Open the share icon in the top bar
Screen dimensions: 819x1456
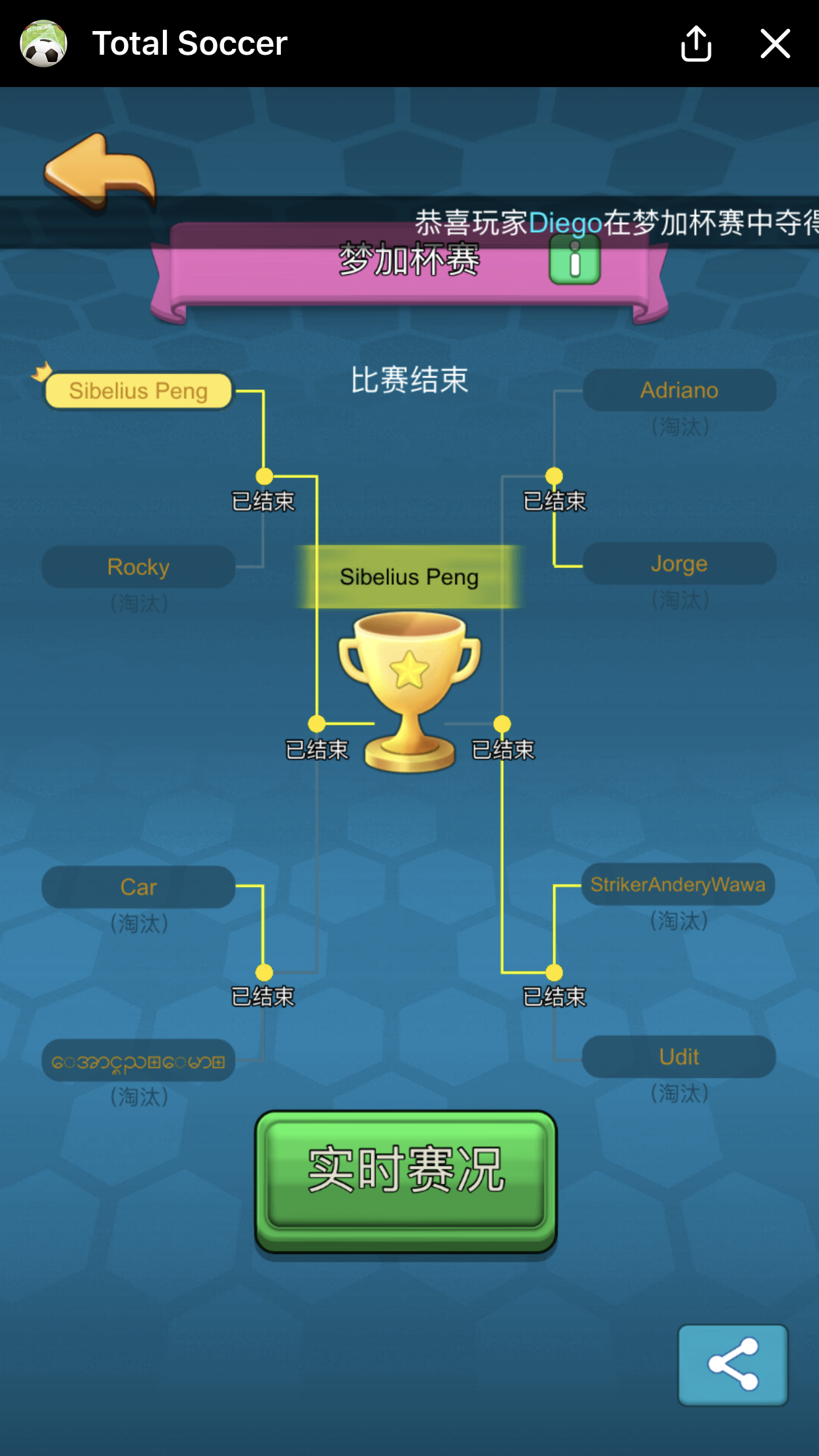[696, 44]
